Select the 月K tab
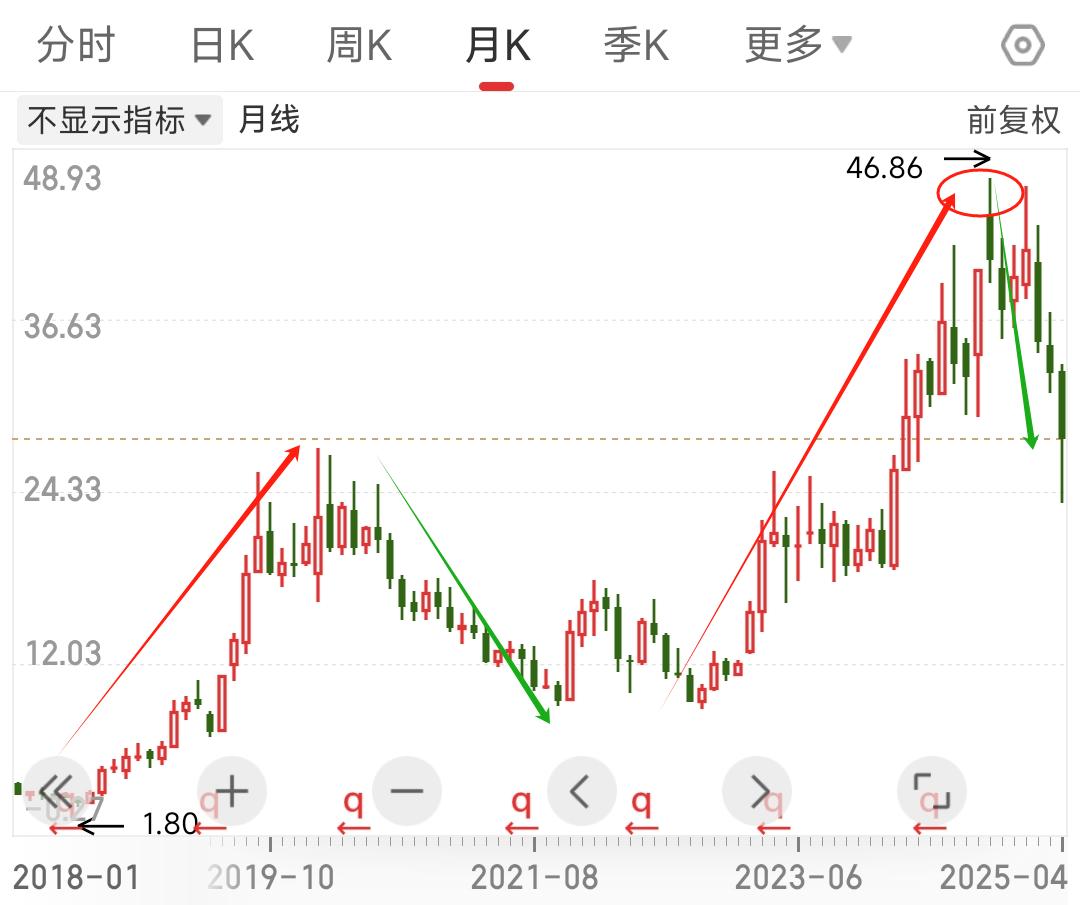The image size is (1080, 905). point(497,46)
